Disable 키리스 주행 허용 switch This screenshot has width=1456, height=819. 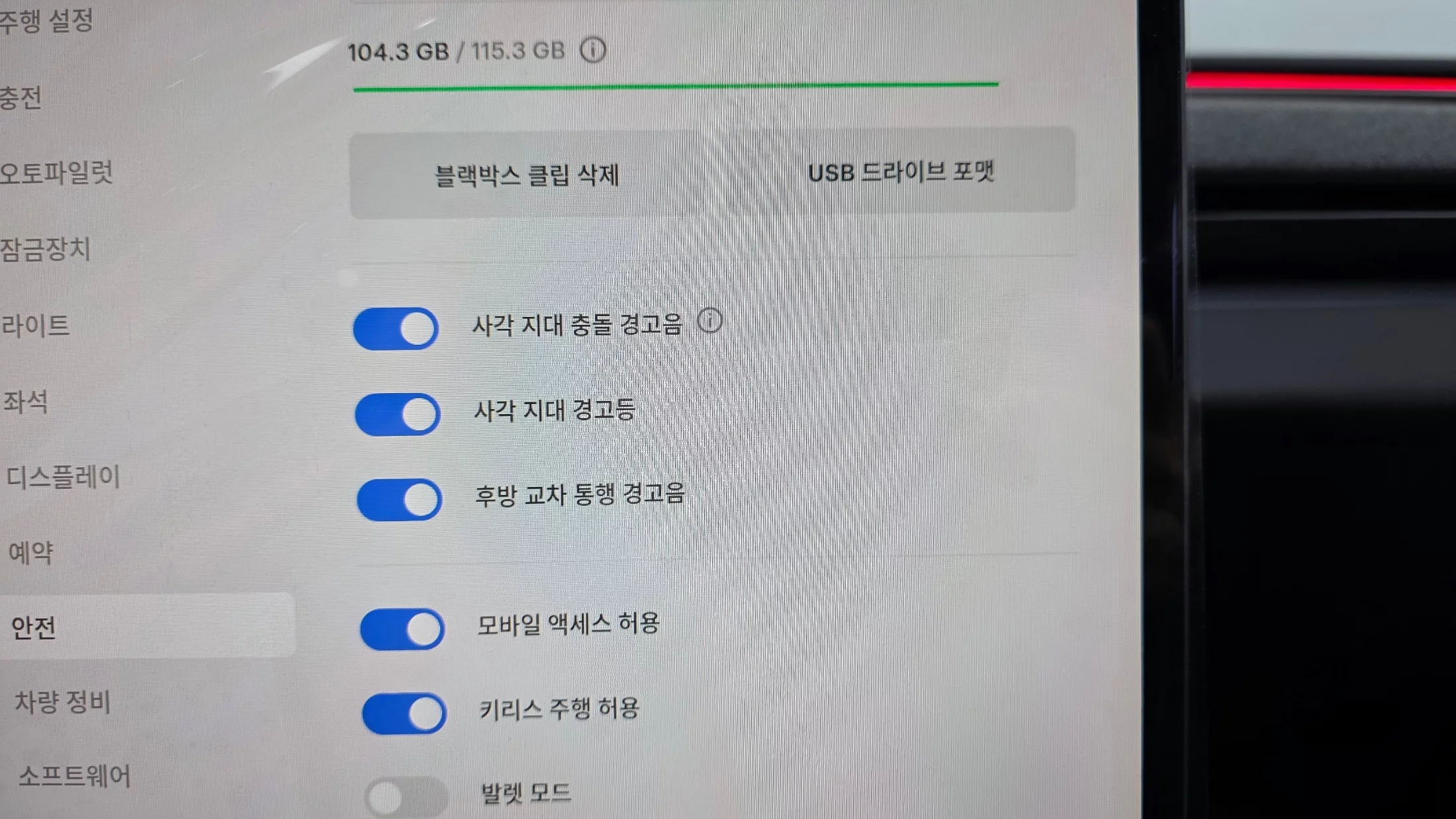point(404,713)
